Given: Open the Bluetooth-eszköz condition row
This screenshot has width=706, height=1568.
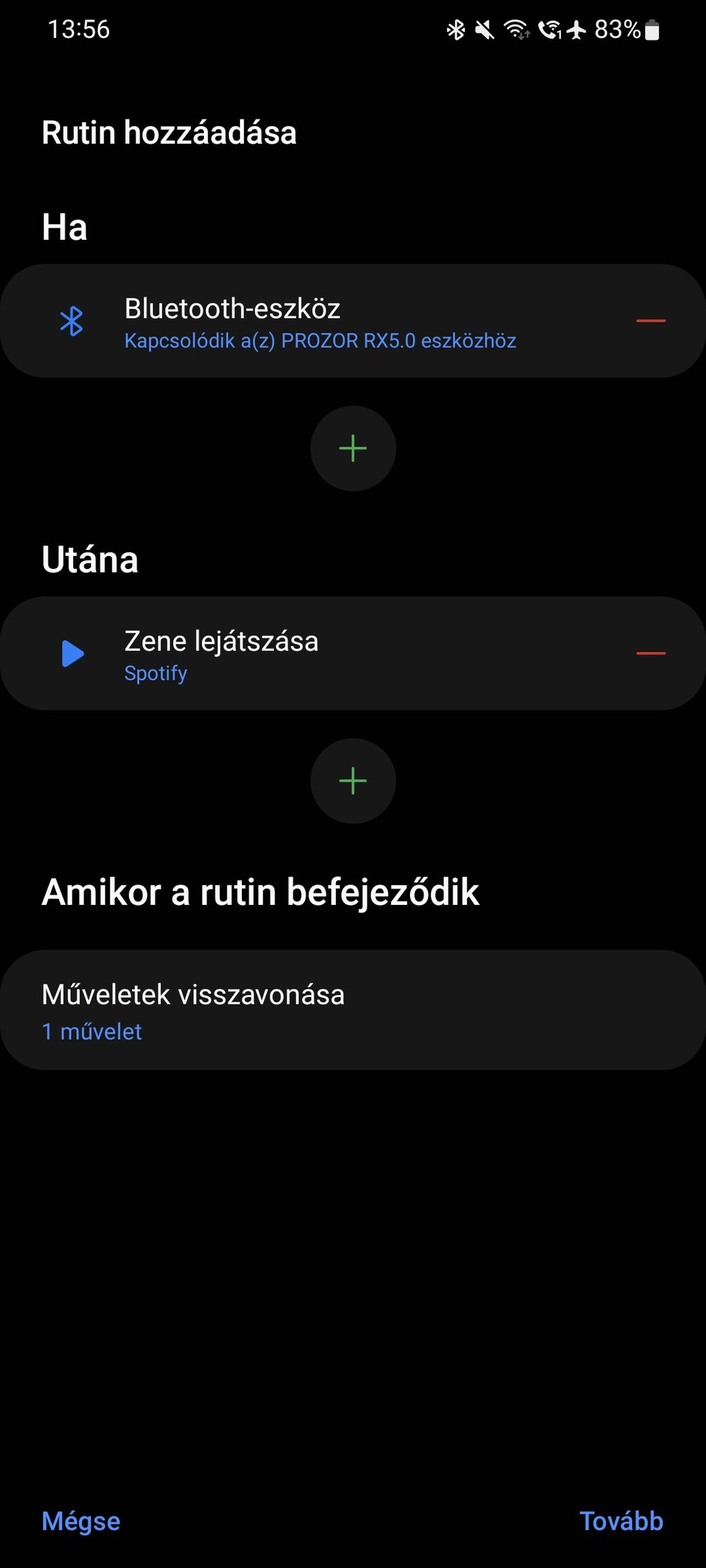Looking at the screenshot, I should pyautogui.click(x=353, y=321).
